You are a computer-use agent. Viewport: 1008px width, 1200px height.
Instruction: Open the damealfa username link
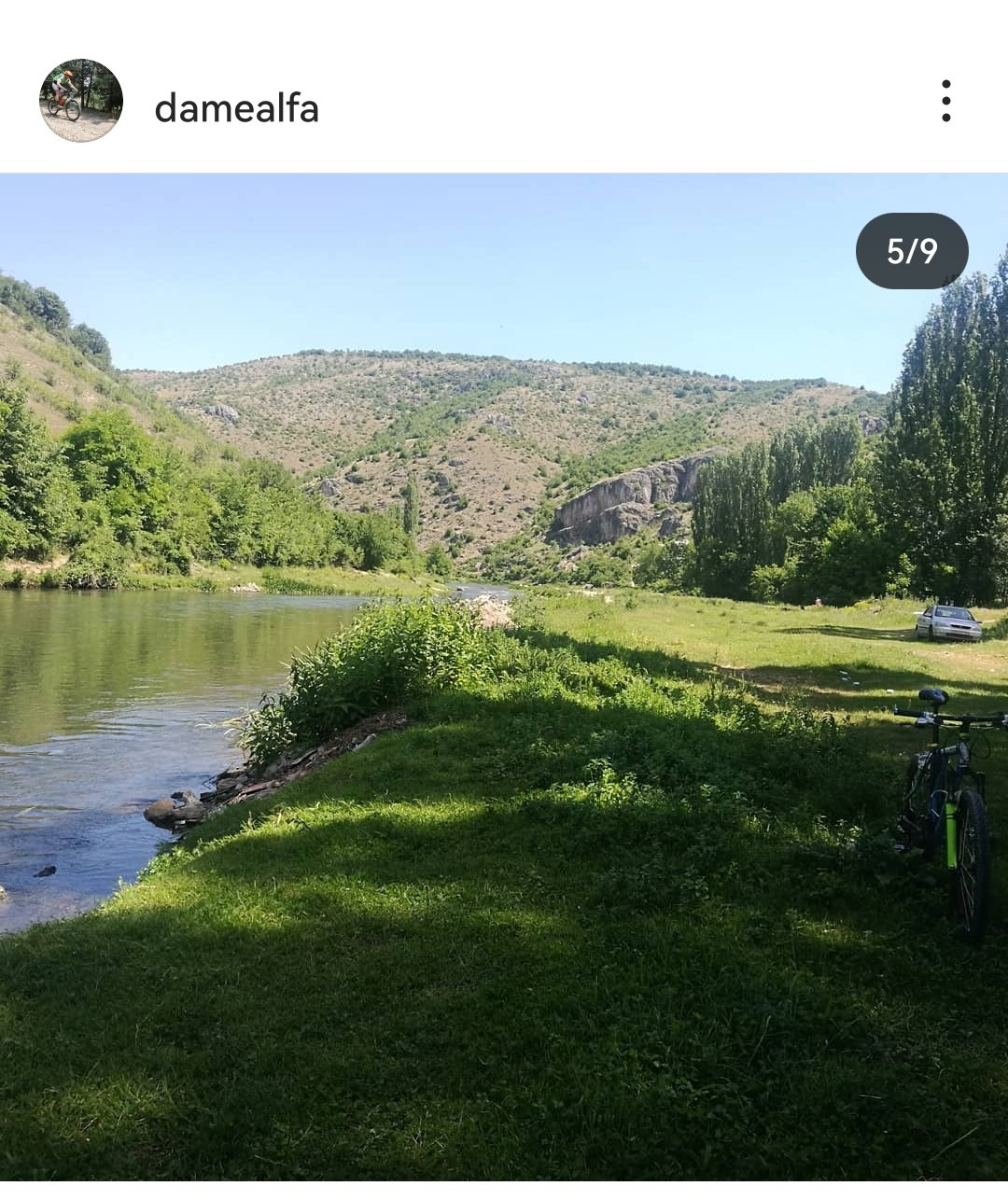tap(236, 108)
